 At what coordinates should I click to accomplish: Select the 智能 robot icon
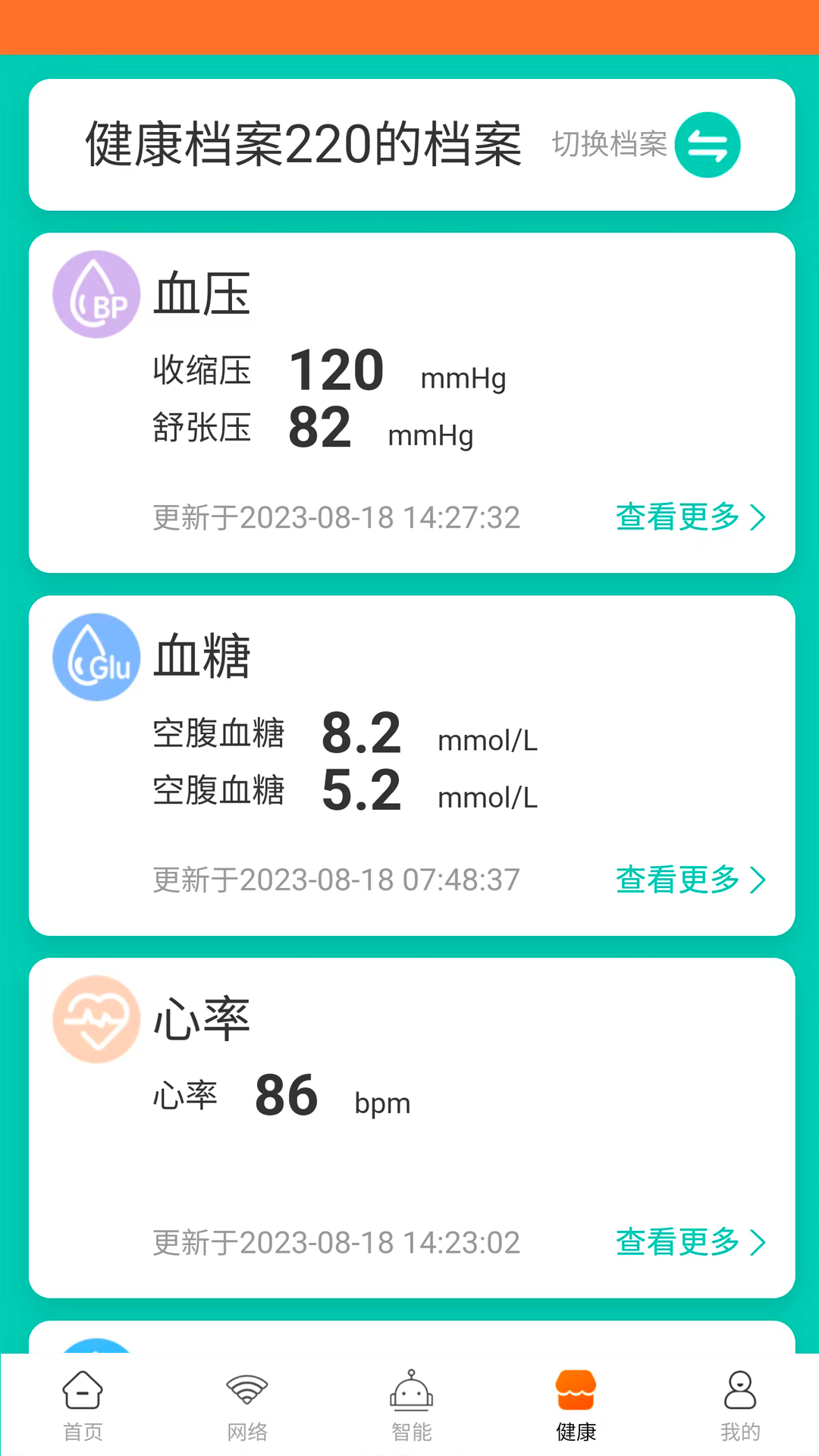(409, 1392)
